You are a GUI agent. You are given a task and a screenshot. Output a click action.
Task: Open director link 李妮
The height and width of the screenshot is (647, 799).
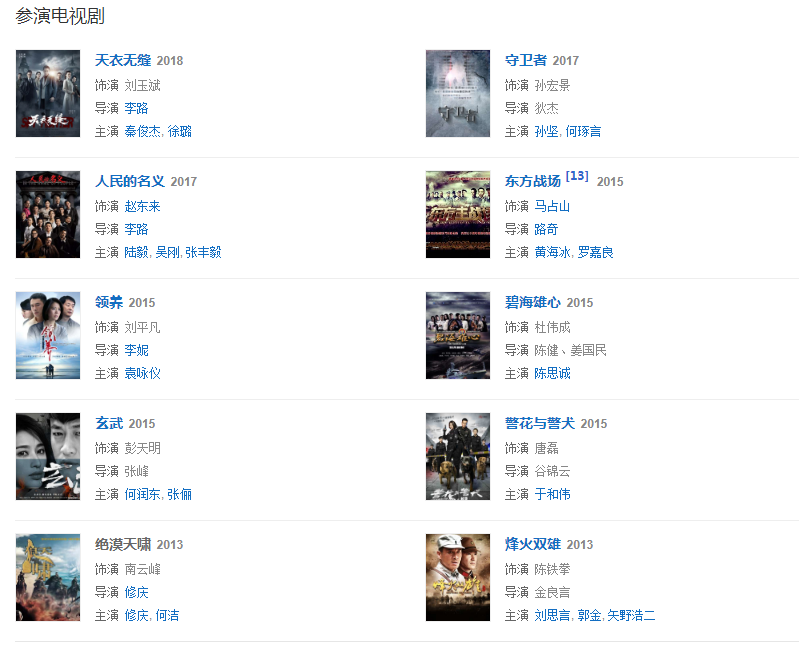[x=136, y=350]
